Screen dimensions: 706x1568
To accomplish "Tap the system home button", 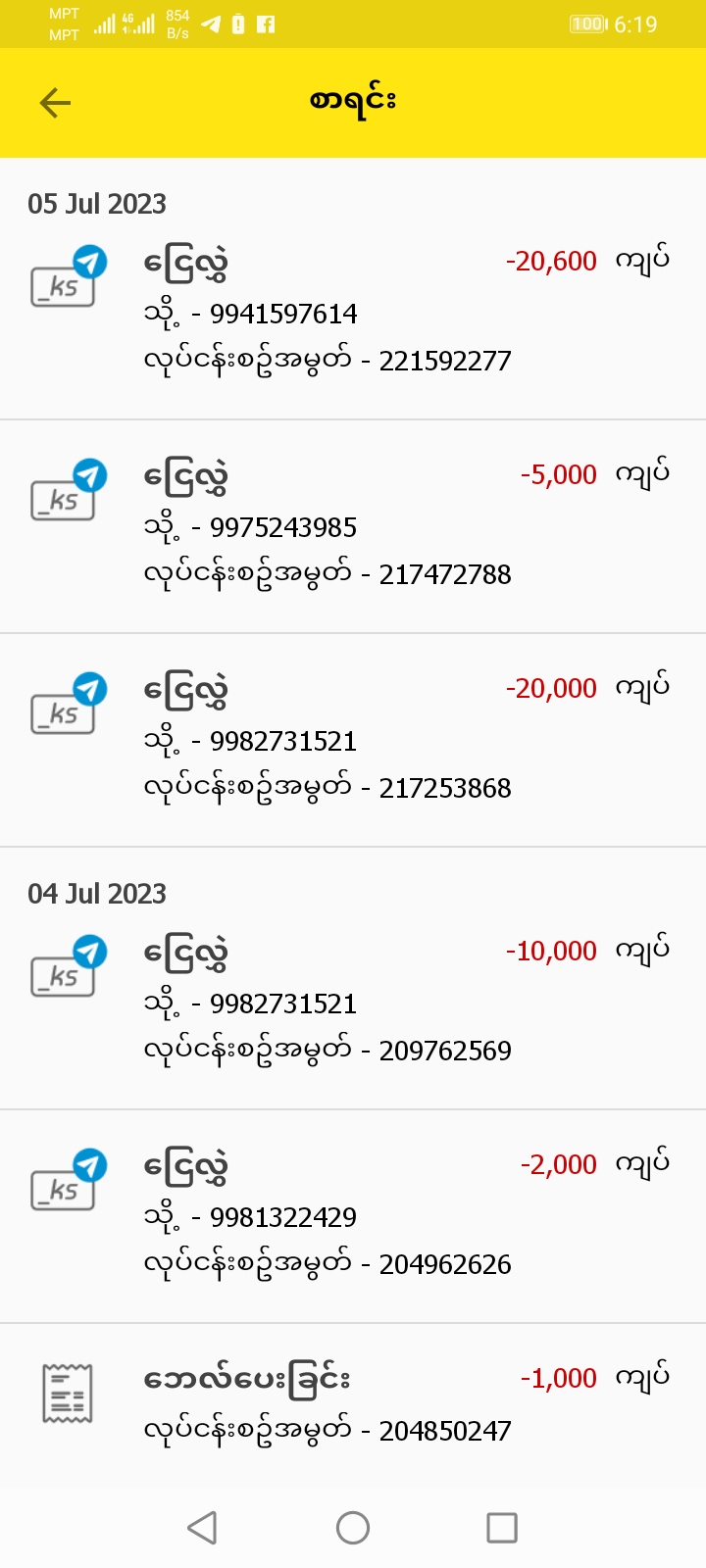I will tap(353, 1527).
